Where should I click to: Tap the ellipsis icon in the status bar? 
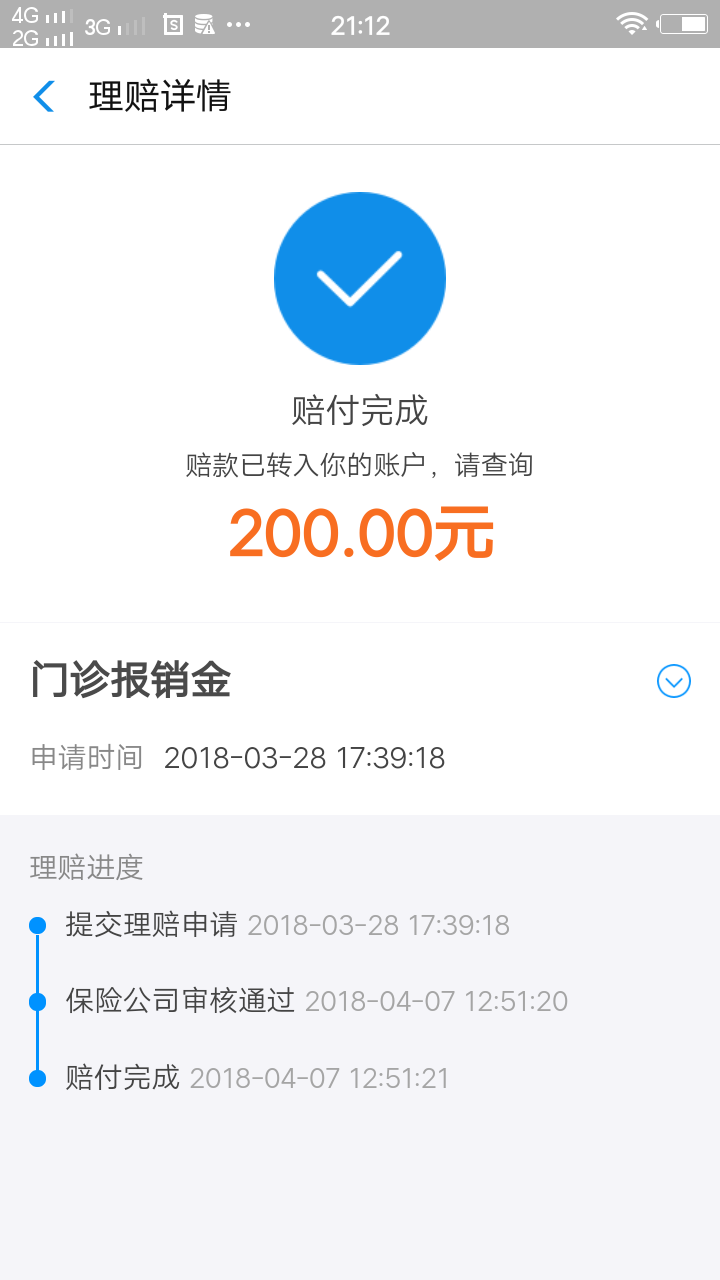236,25
